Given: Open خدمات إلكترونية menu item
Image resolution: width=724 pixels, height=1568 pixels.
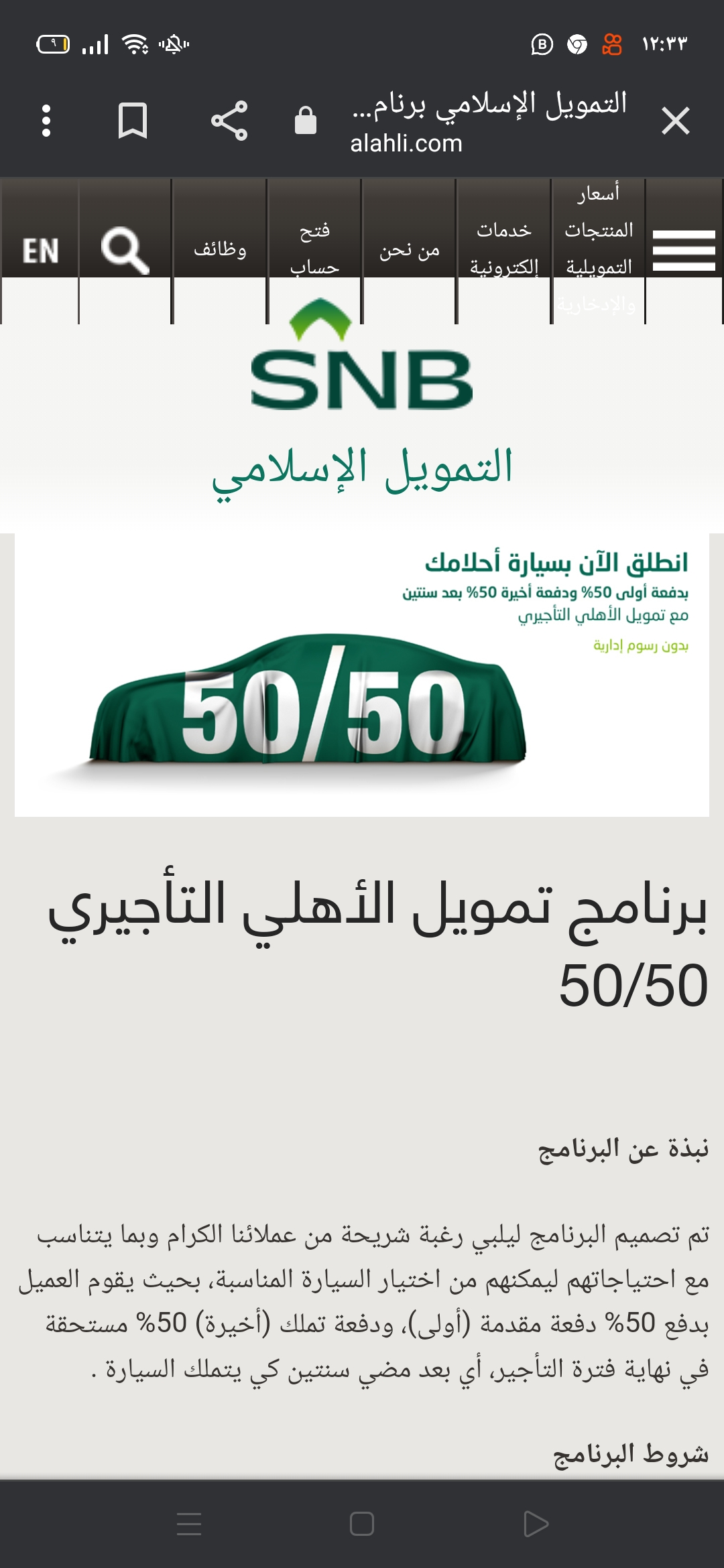Looking at the screenshot, I should click(x=504, y=249).
